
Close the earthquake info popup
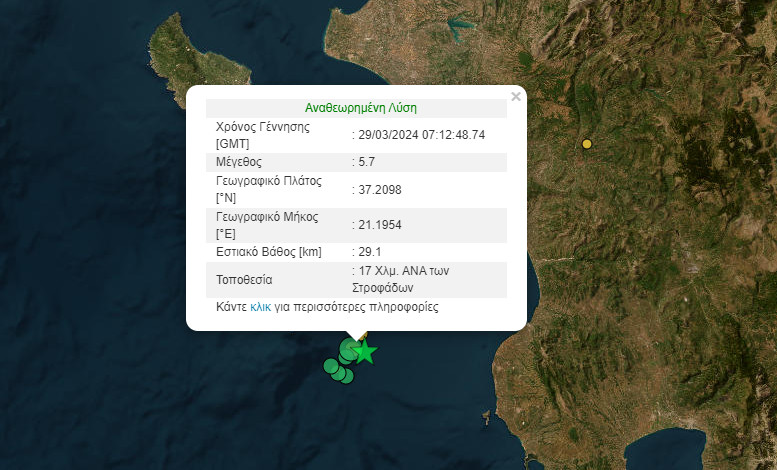(x=516, y=97)
